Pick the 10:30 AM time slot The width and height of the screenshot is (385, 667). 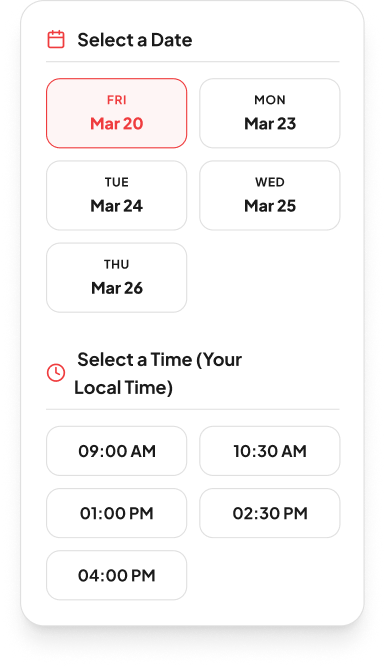pos(270,451)
